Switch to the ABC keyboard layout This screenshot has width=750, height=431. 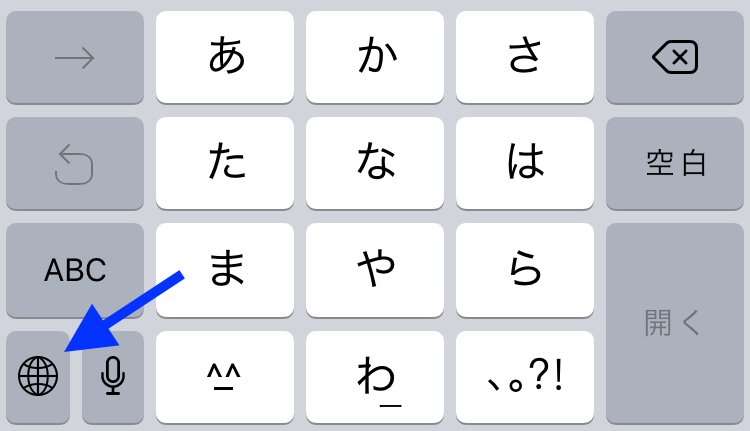75,270
